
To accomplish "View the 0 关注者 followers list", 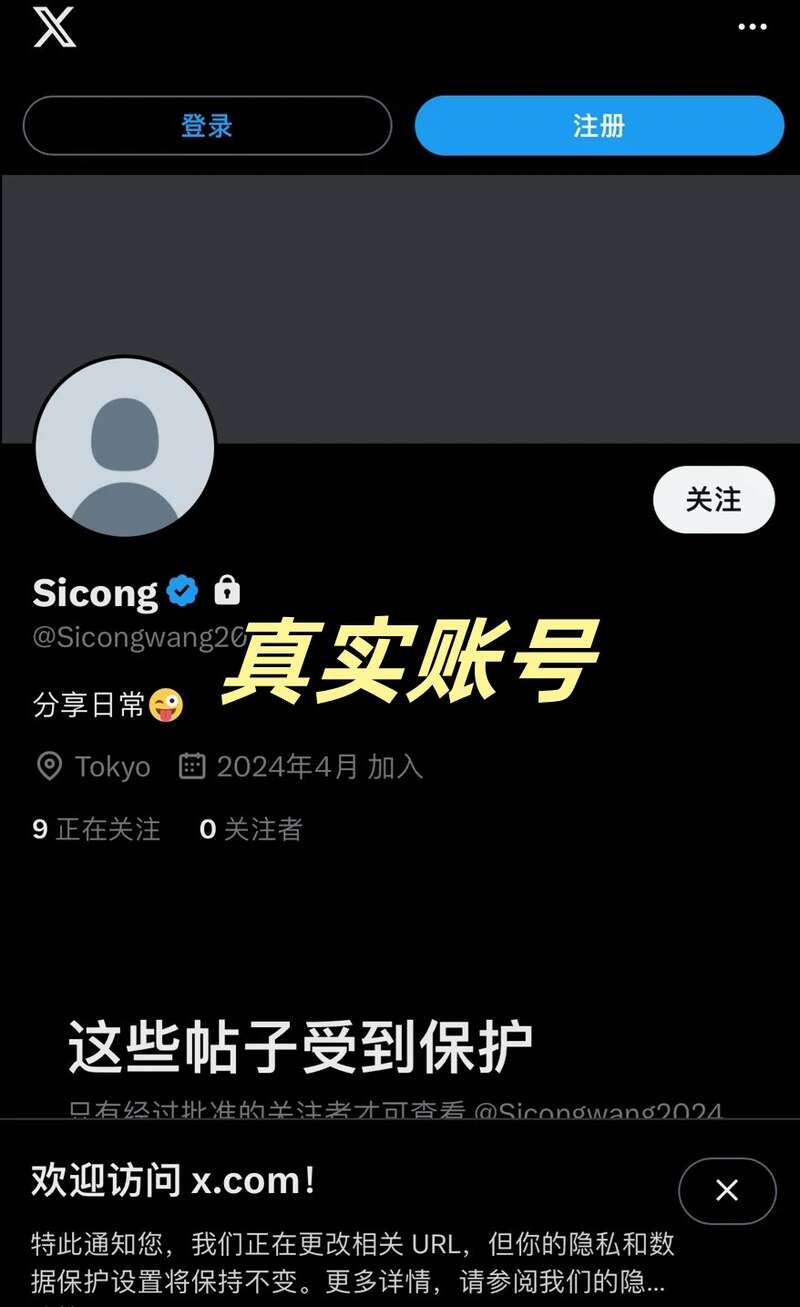I will (x=251, y=829).
